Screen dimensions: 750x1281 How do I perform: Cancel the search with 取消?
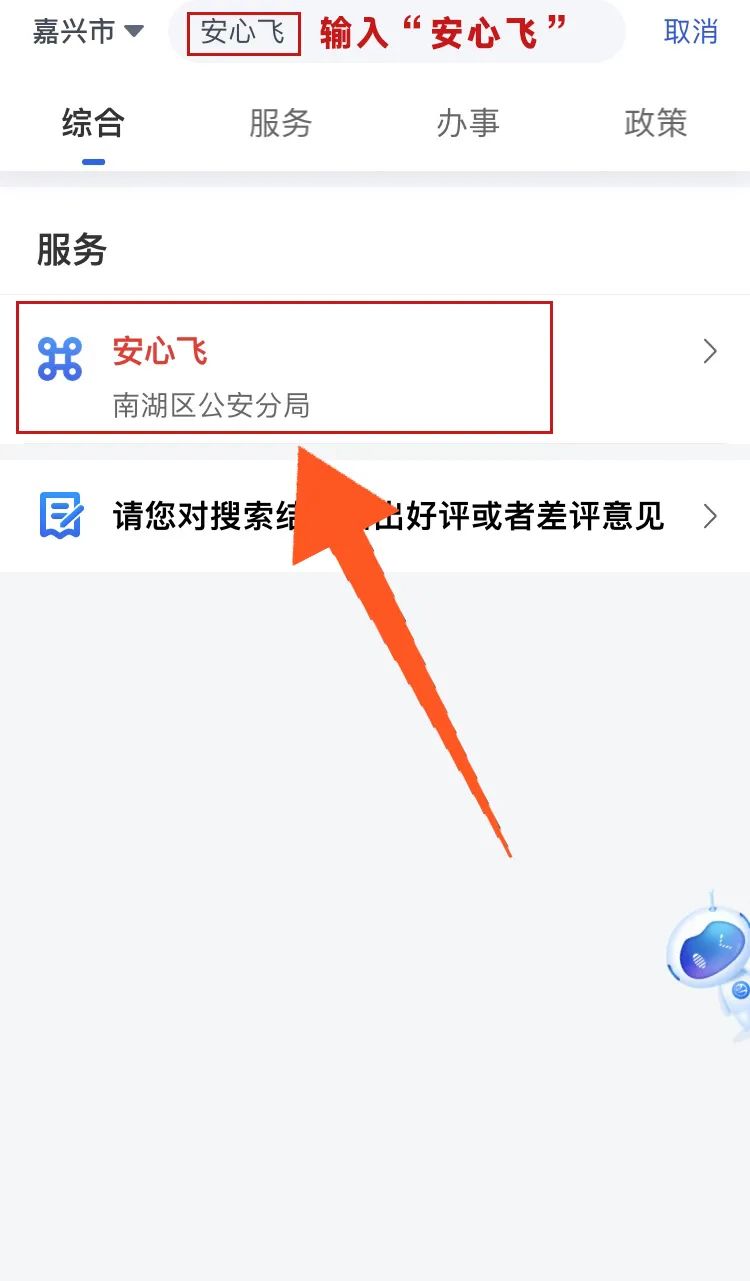pyautogui.click(x=690, y=32)
